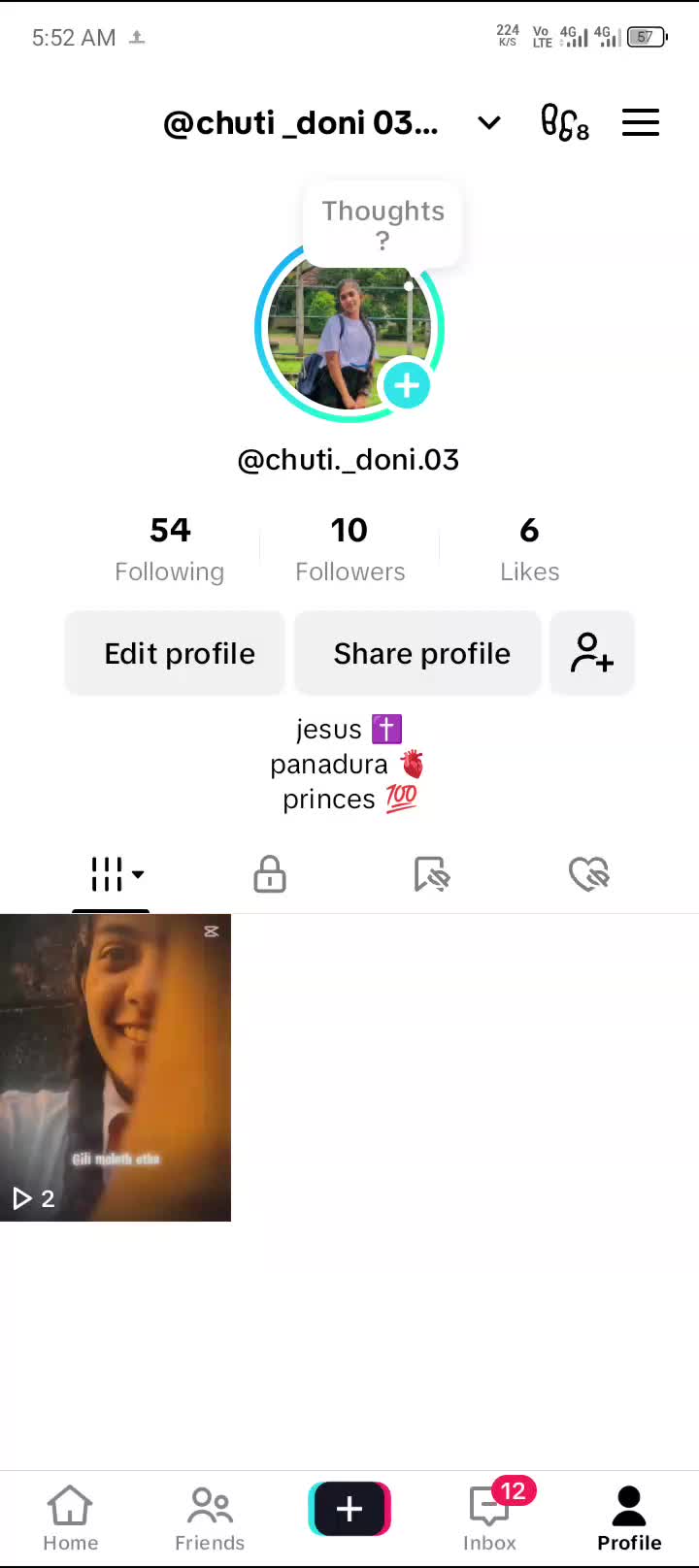The image size is (699, 1568).
Task: Create a new post
Action: (x=349, y=1509)
